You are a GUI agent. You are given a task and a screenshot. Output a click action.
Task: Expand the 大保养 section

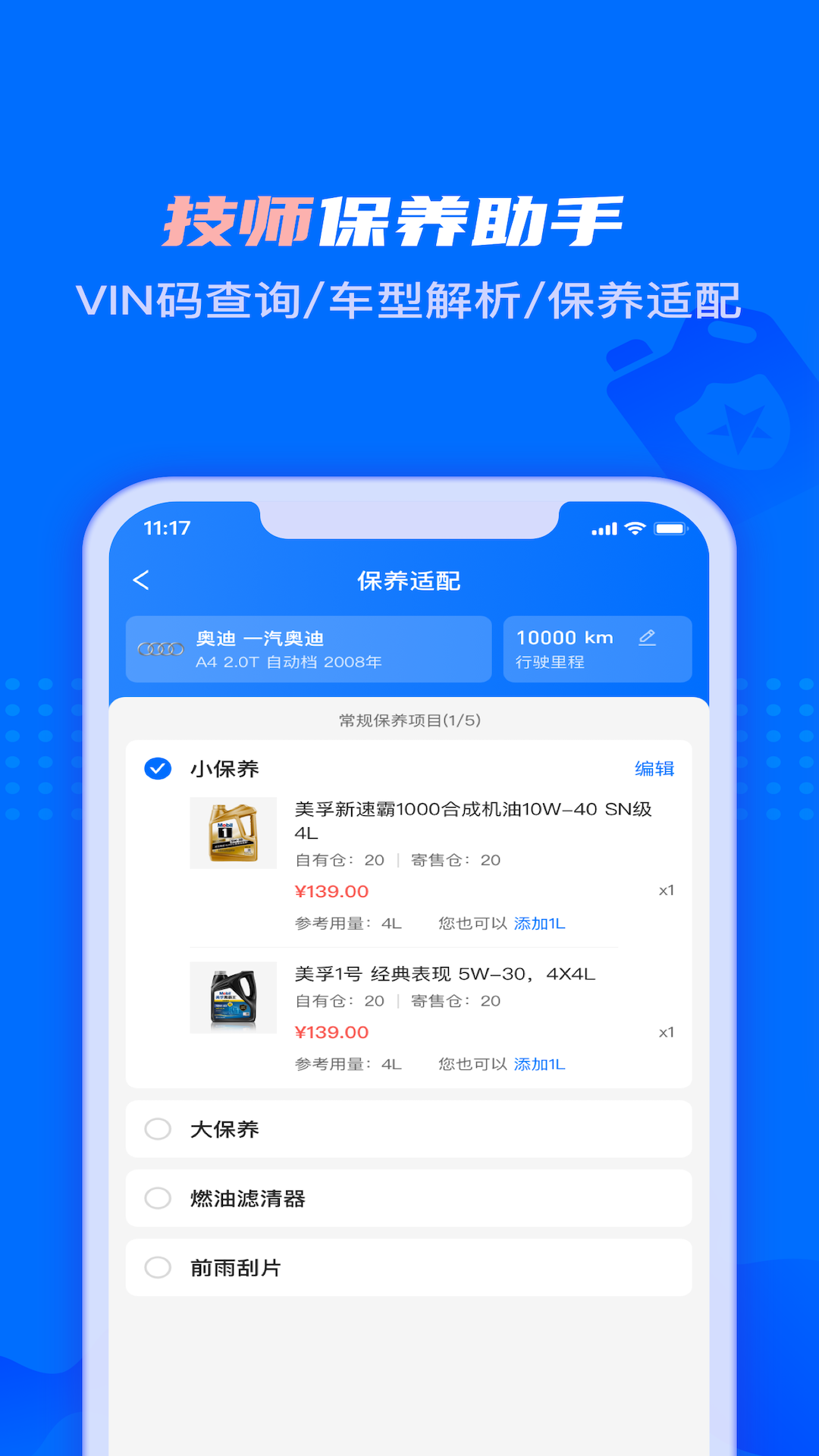coord(224,1128)
